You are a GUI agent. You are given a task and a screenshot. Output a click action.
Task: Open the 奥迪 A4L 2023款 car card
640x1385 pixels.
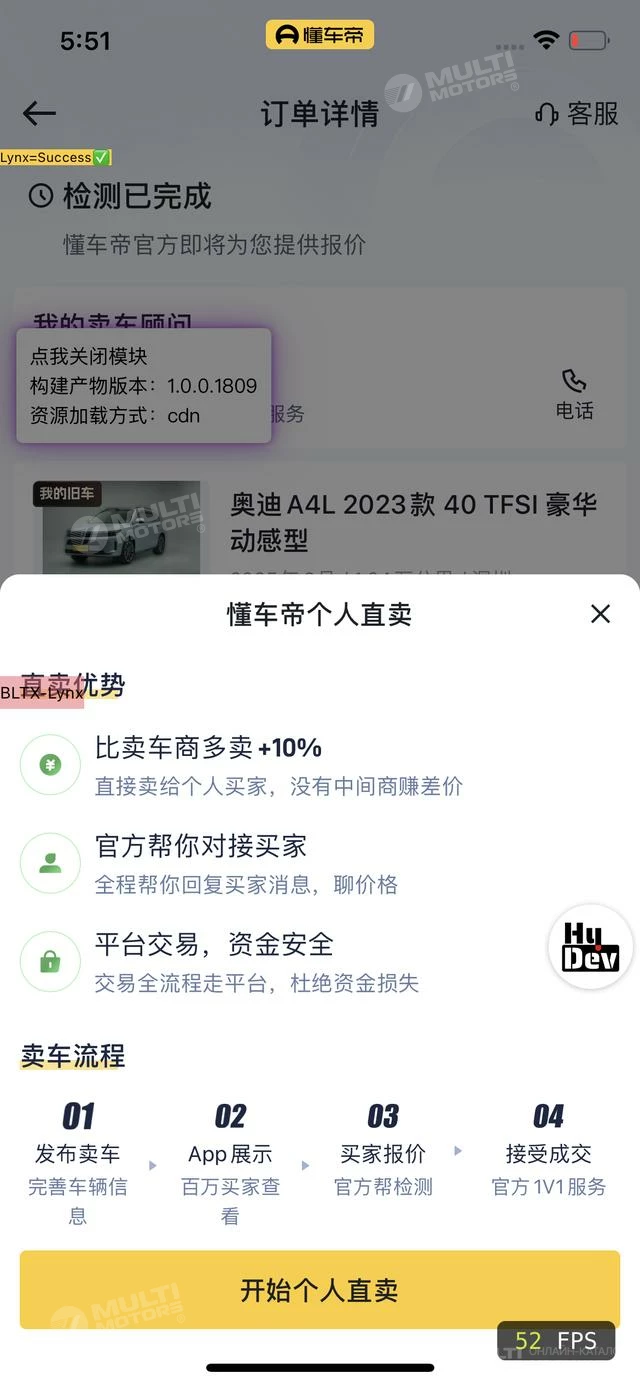tap(412, 522)
